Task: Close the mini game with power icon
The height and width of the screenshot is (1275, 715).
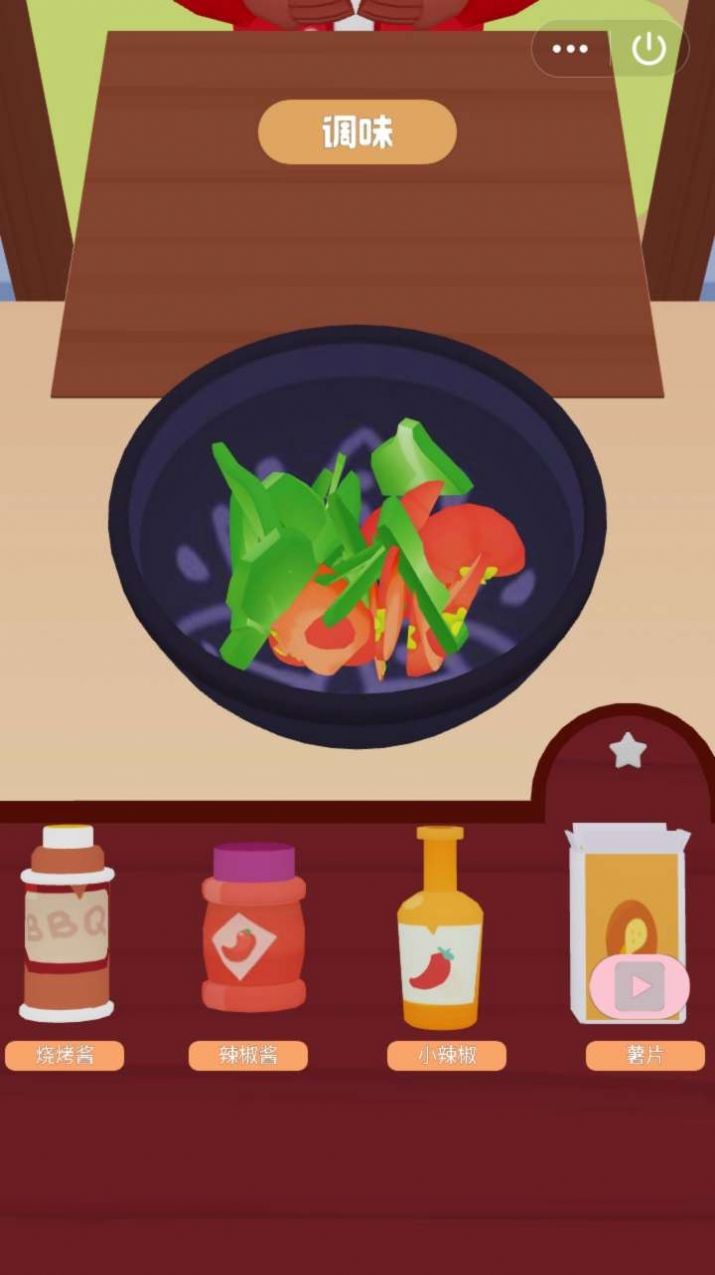Action: pyautogui.click(x=649, y=49)
